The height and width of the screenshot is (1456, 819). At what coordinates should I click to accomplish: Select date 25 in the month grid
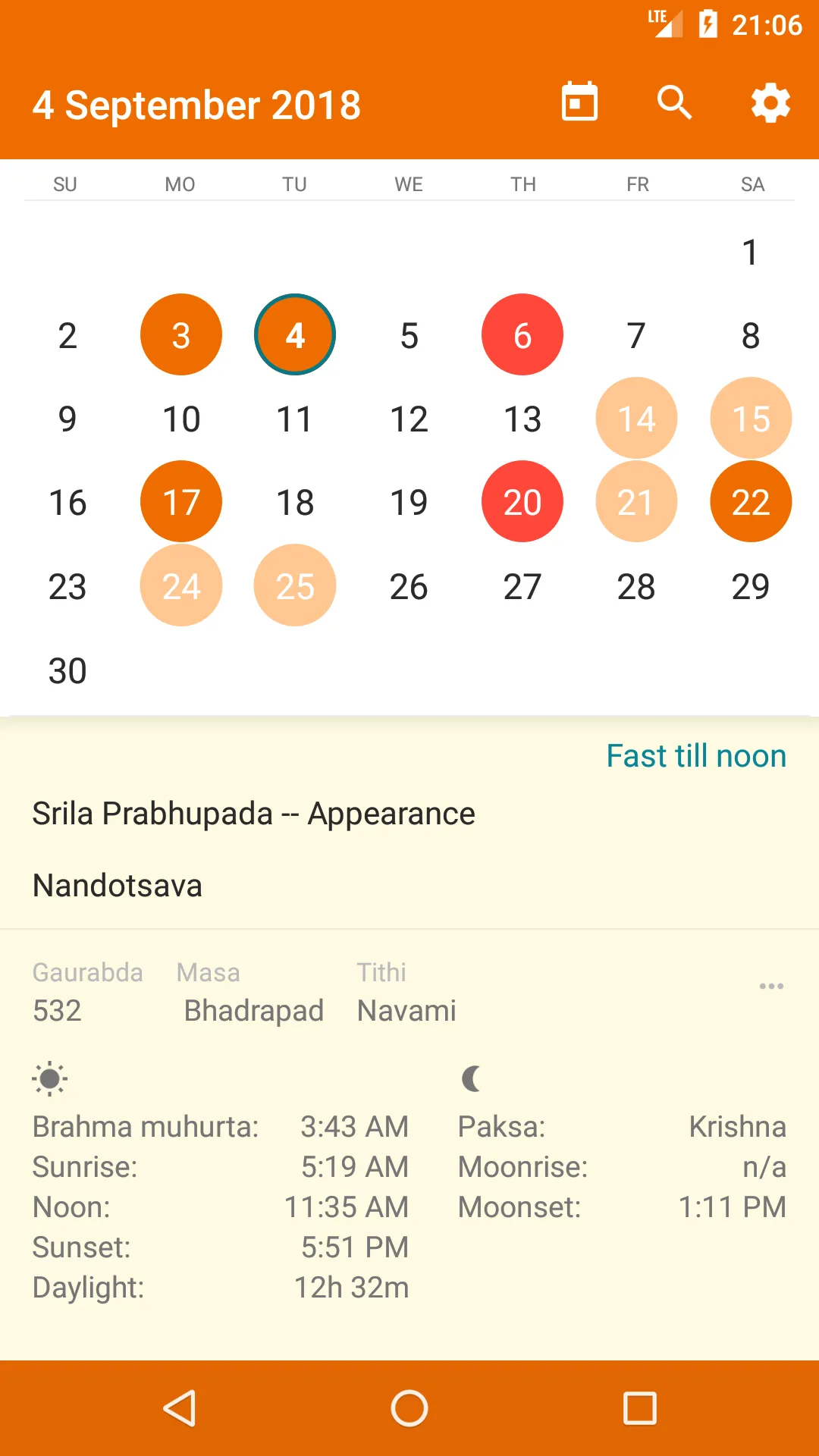pos(295,585)
